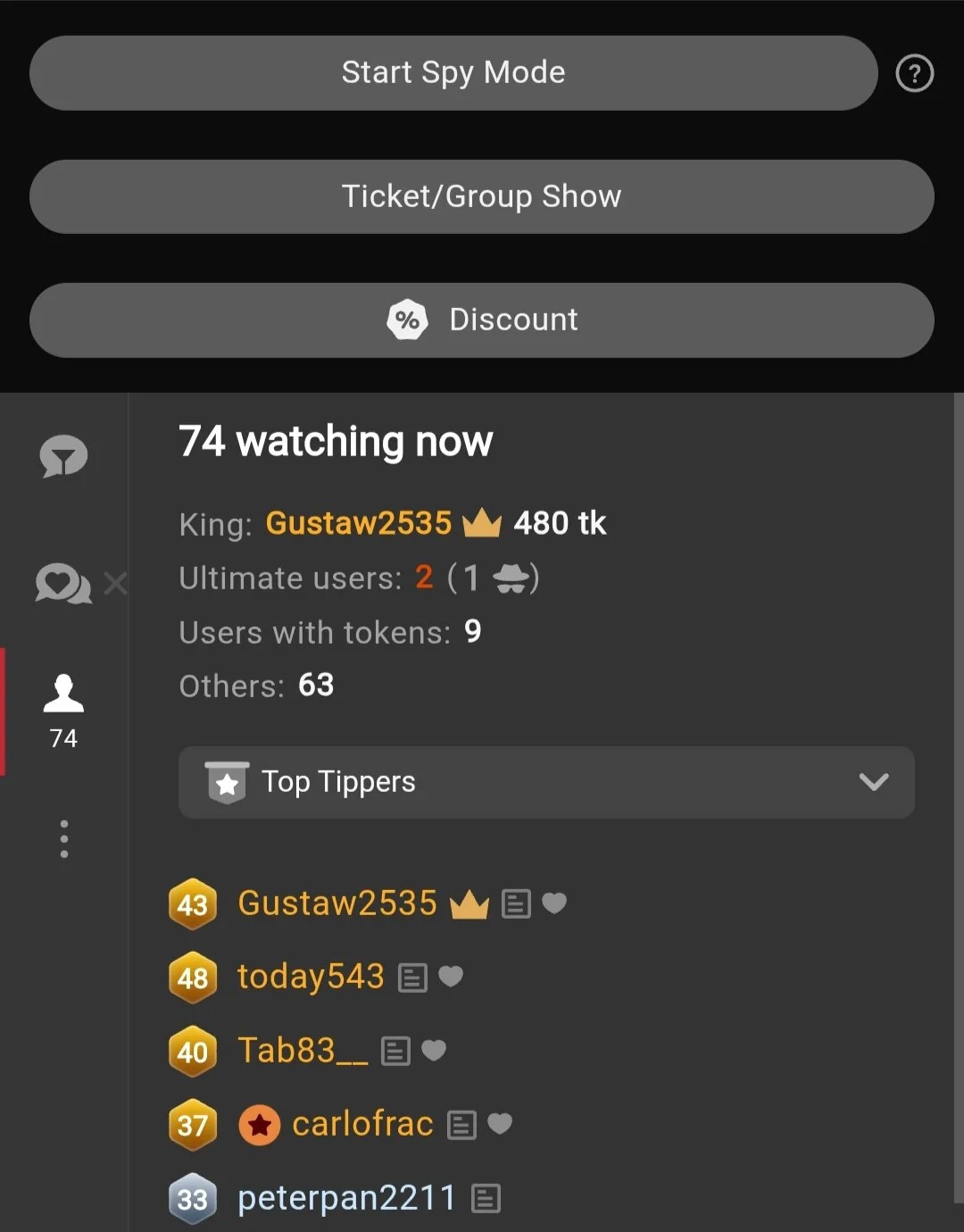The image size is (964, 1232).
Task: Open carlofrac user profile
Action: pyautogui.click(x=362, y=1124)
